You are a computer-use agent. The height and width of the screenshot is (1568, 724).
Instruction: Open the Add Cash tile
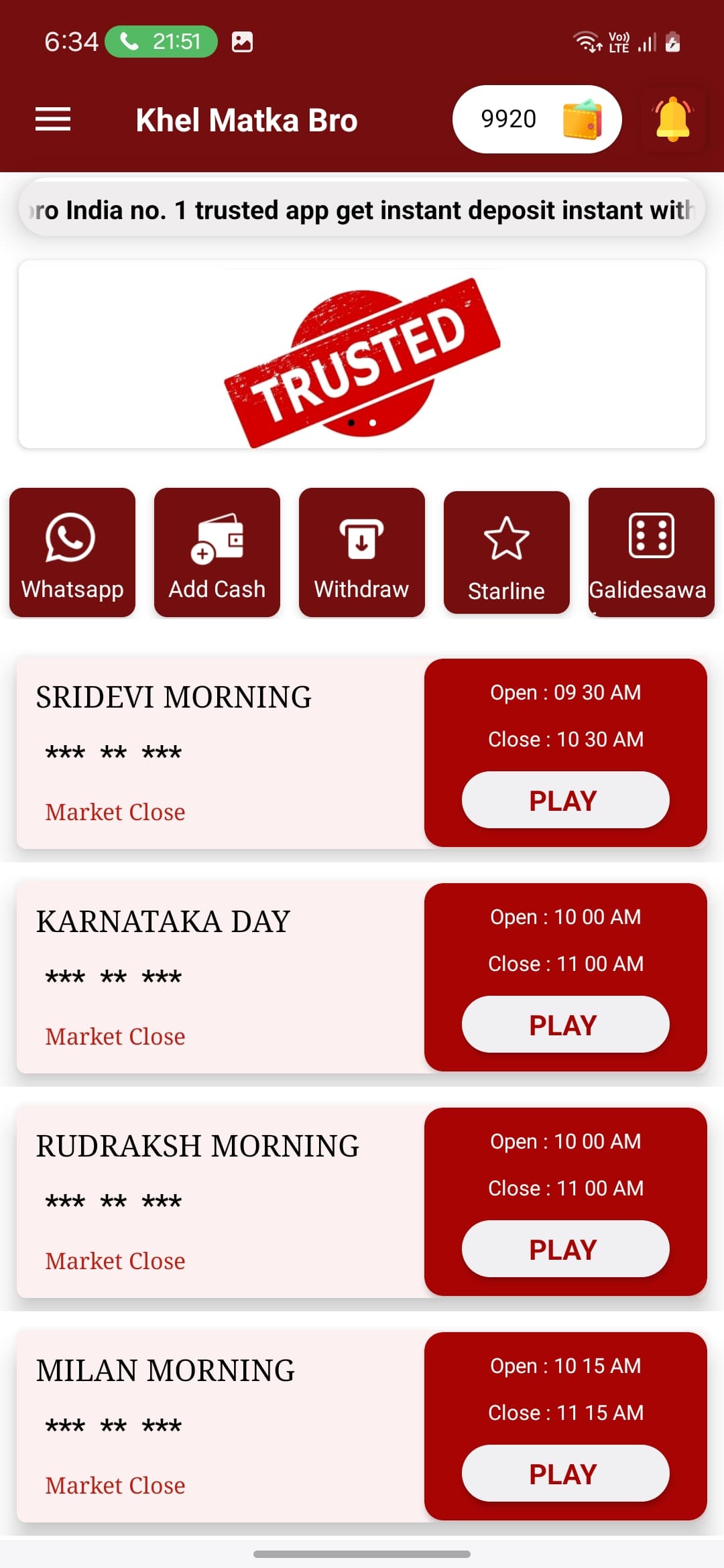tap(217, 552)
